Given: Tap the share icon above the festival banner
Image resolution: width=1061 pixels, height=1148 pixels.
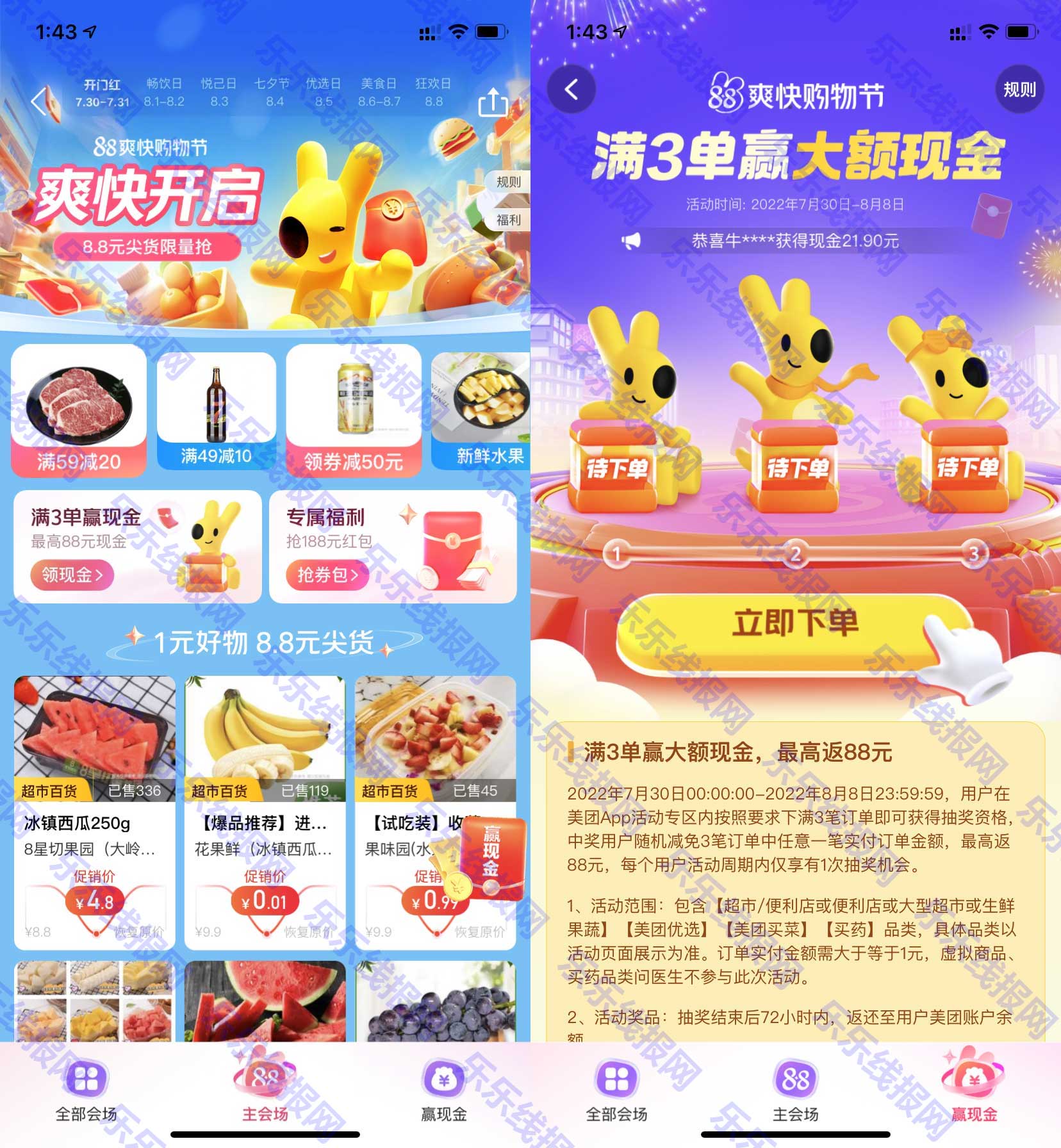Looking at the screenshot, I should [493, 102].
